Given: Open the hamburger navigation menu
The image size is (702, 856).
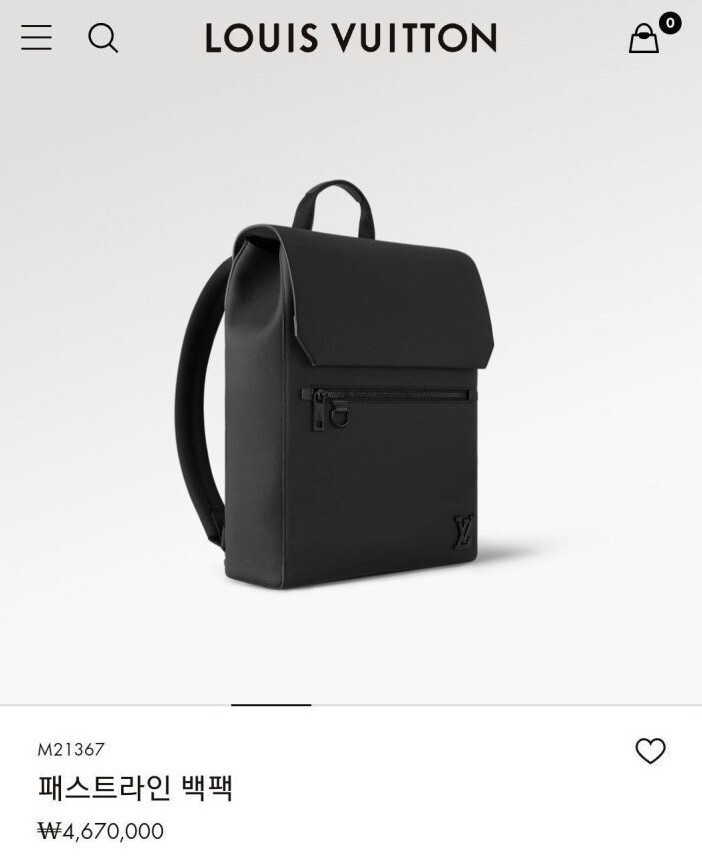Looking at the screenshot, I should point(36,38).
